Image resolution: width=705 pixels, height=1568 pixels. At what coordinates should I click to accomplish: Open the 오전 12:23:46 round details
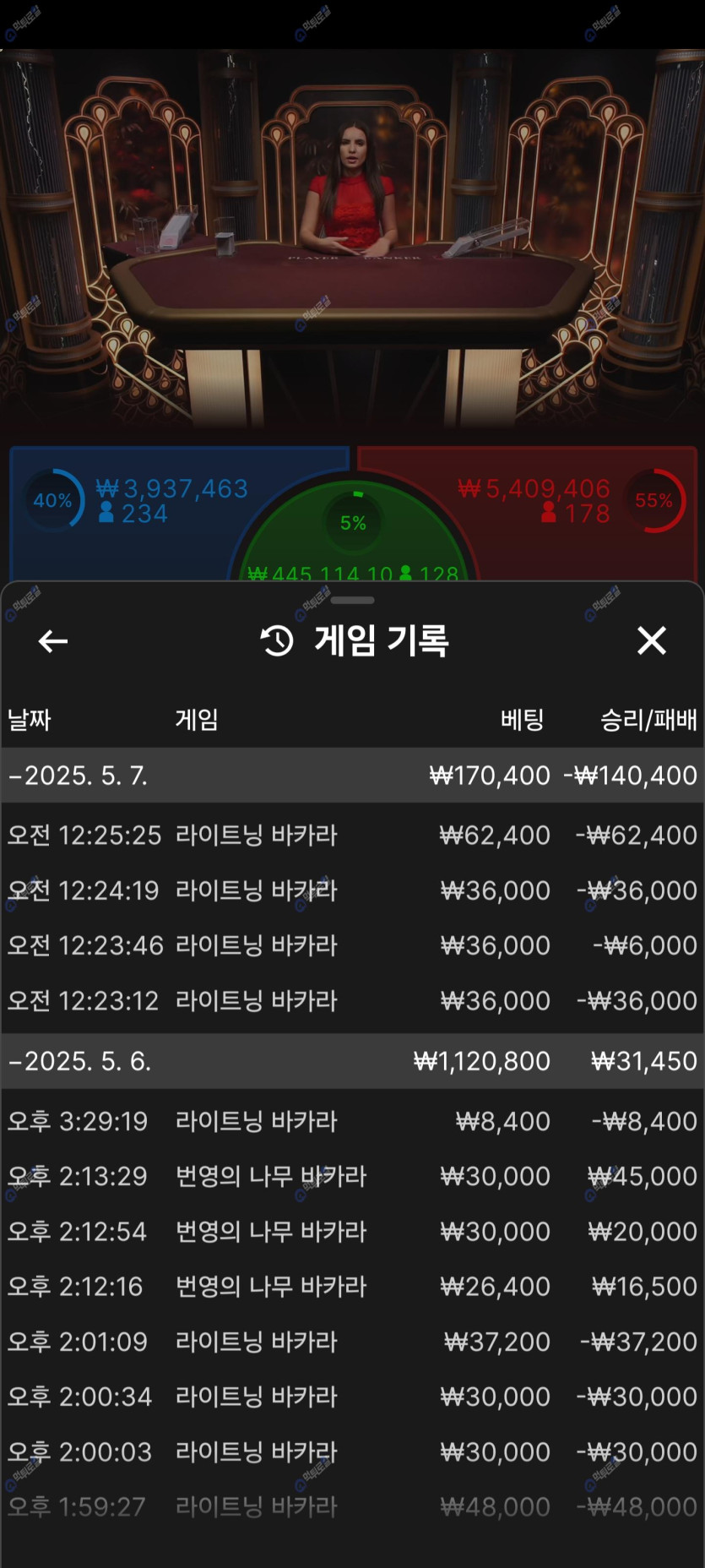tap(352, 945)
